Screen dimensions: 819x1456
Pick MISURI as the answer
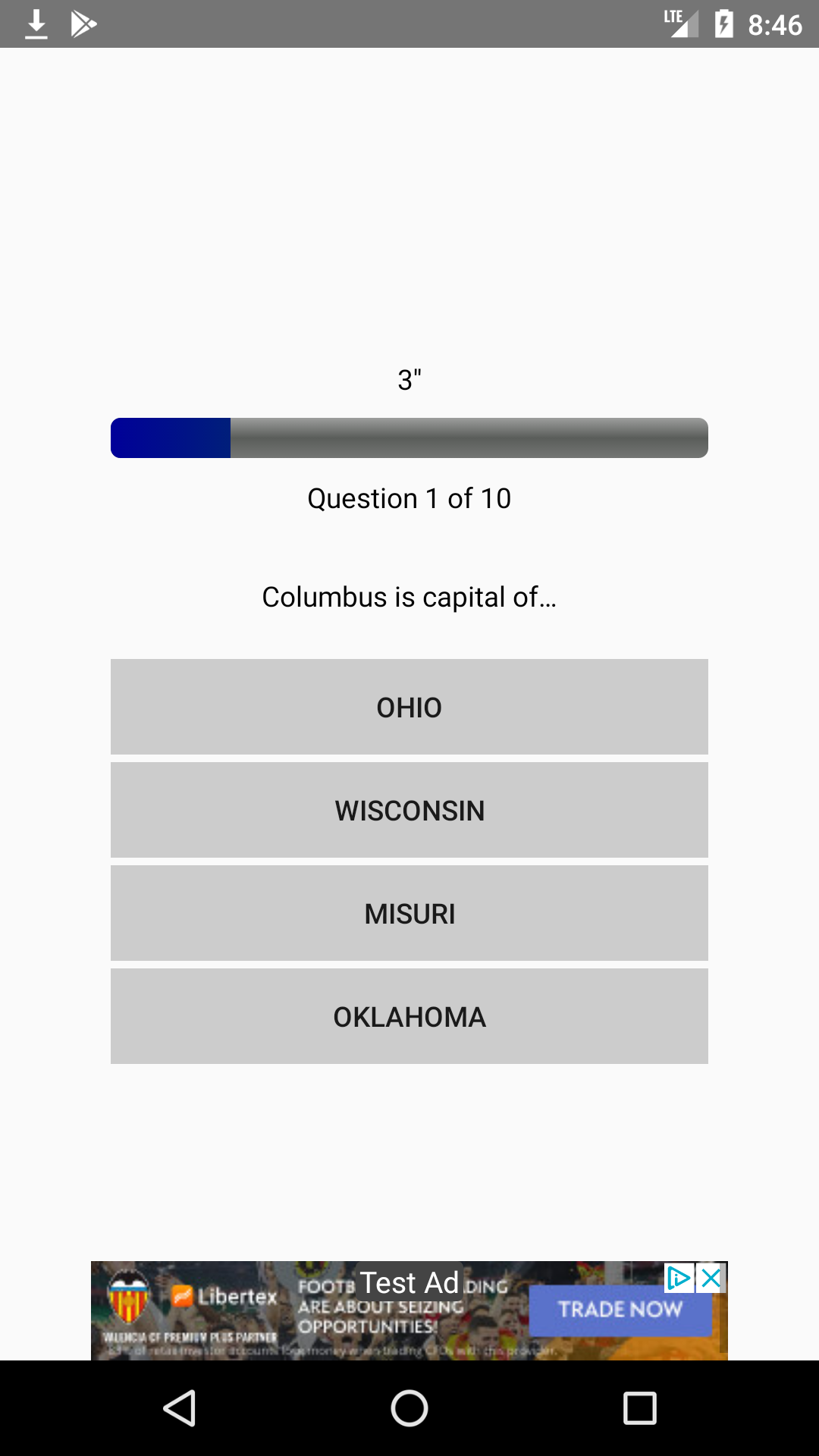(x=409, y=913)
